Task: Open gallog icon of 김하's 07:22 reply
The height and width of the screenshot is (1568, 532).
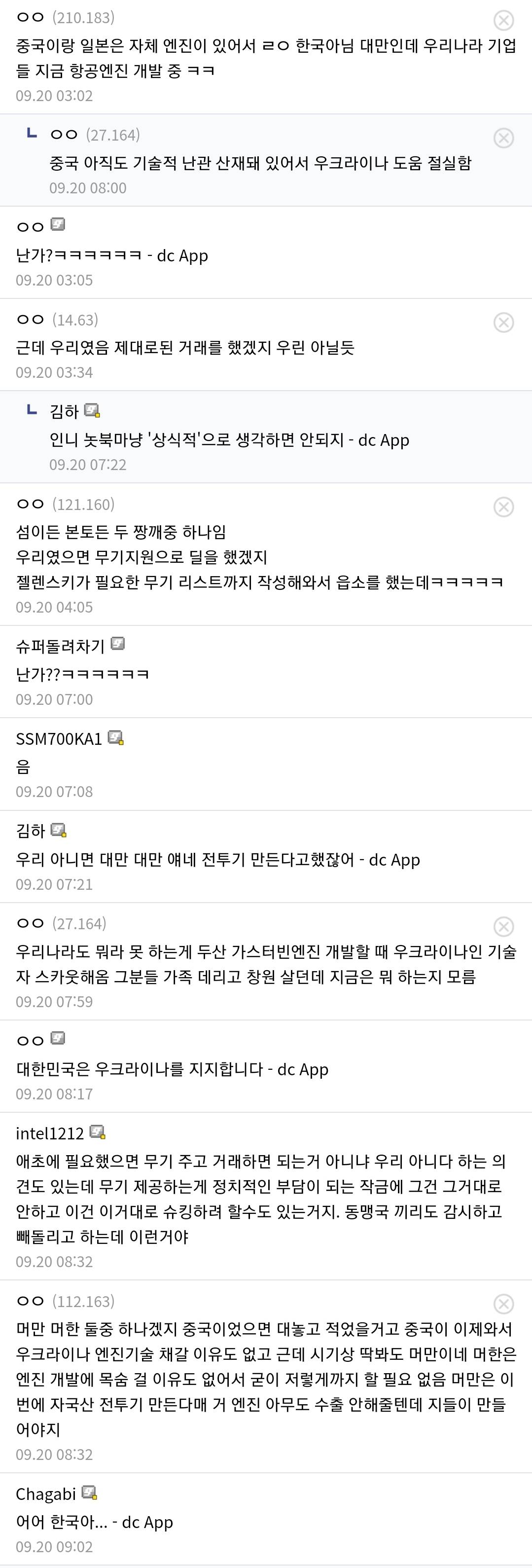Action: [92, 411]
